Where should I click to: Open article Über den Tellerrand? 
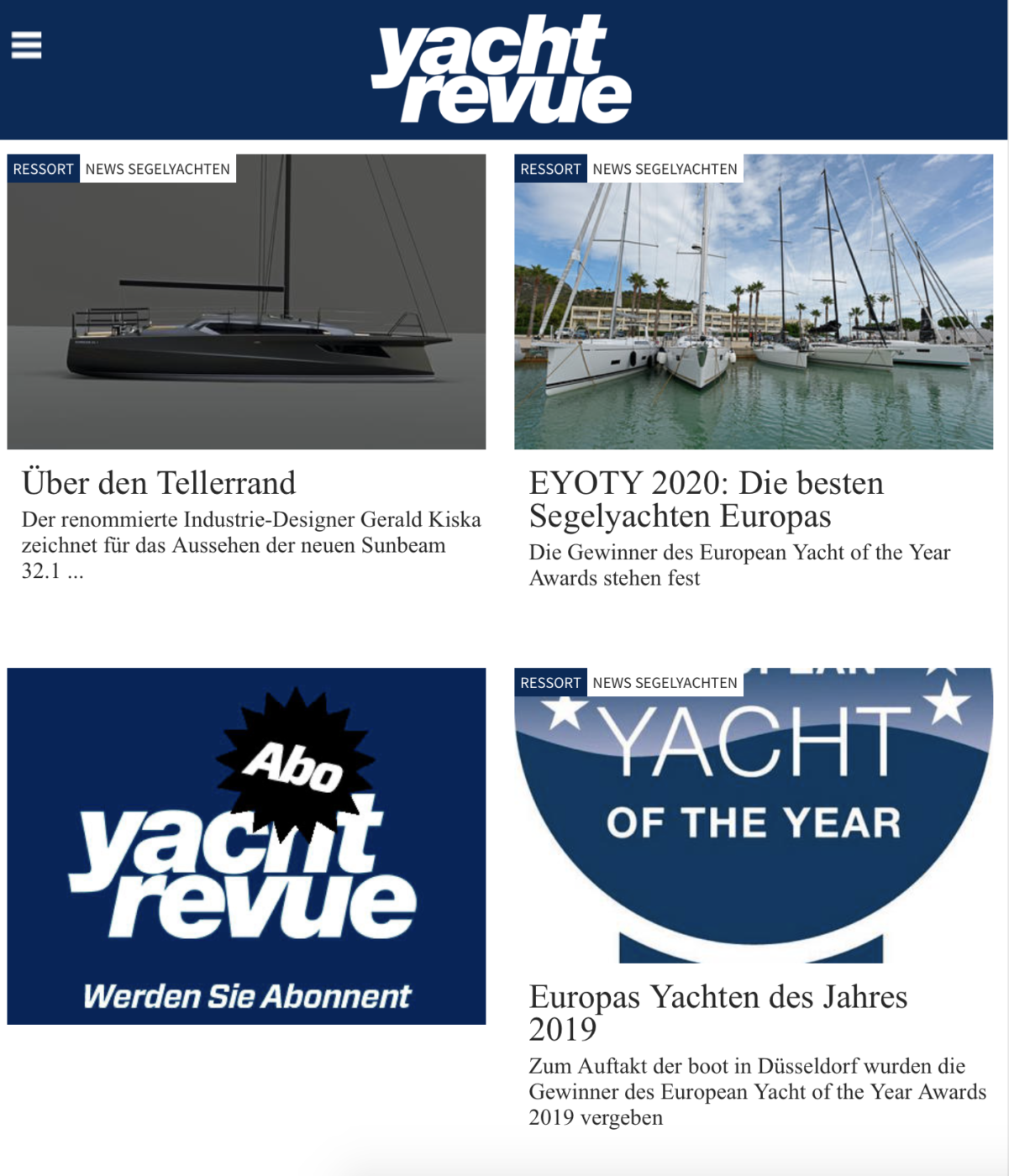click(159, 483)
